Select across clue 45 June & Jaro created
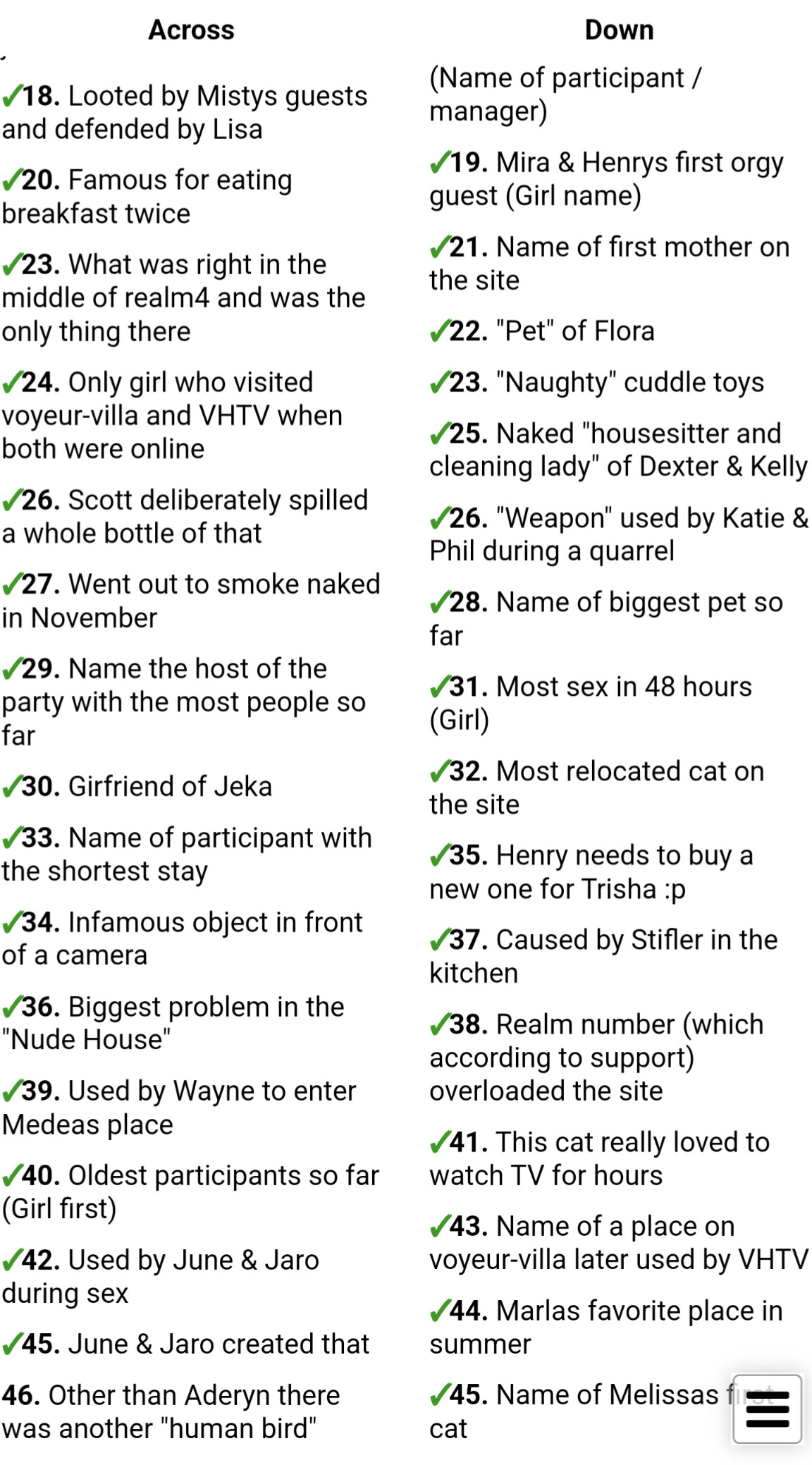 pos(186,1344)
